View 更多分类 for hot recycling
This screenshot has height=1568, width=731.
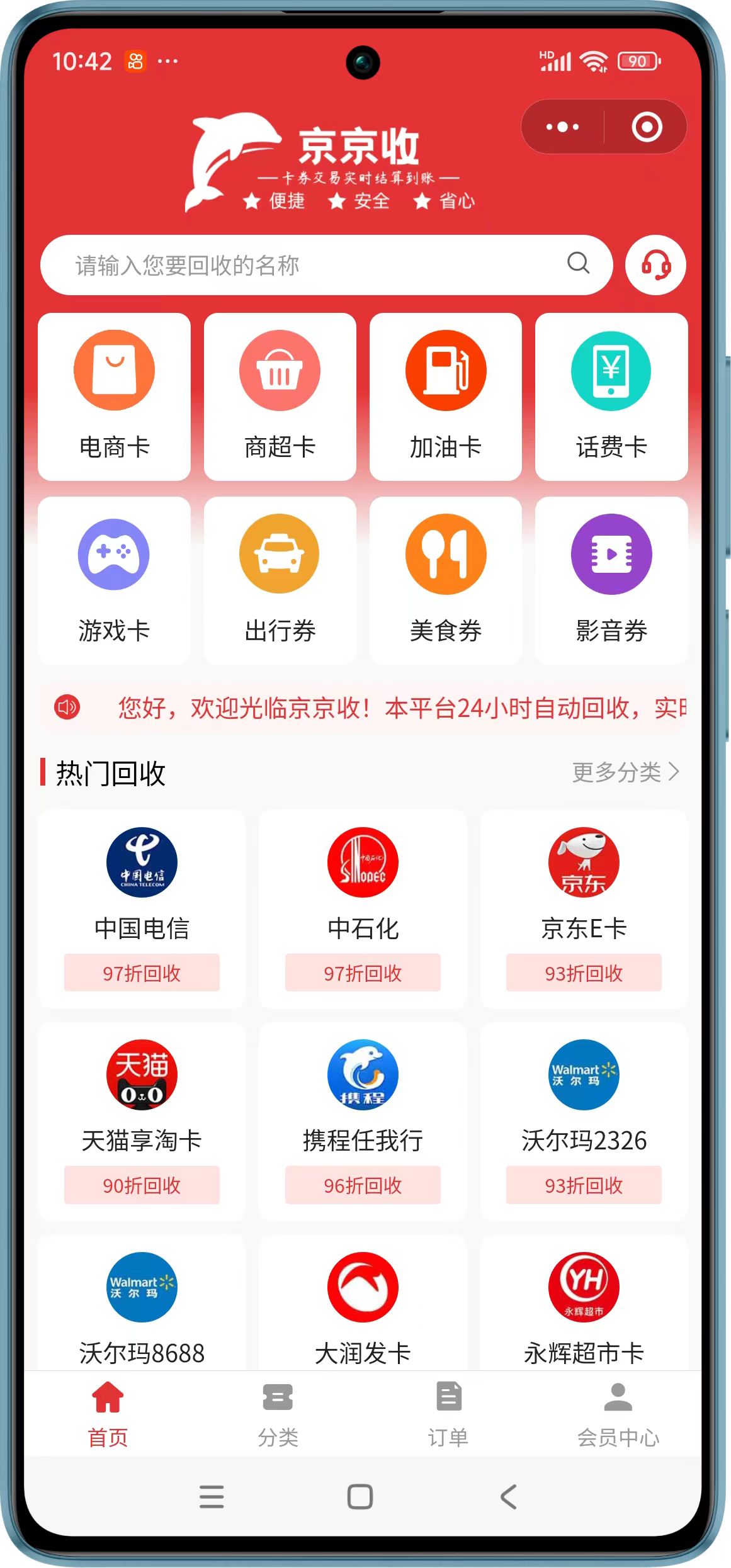coord(625,772)
